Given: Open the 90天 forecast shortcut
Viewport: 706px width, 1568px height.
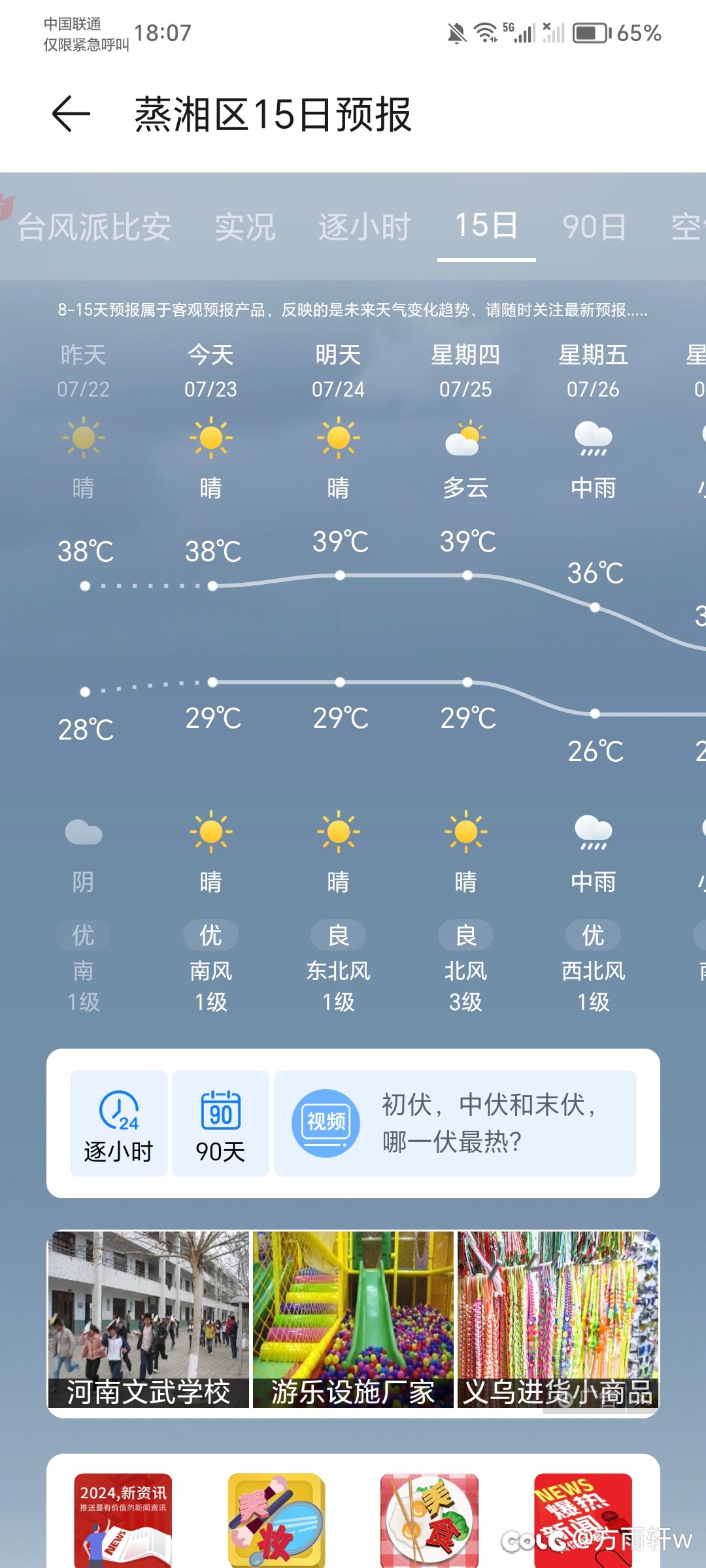Looking at the screenshot, I should 220,1124.
